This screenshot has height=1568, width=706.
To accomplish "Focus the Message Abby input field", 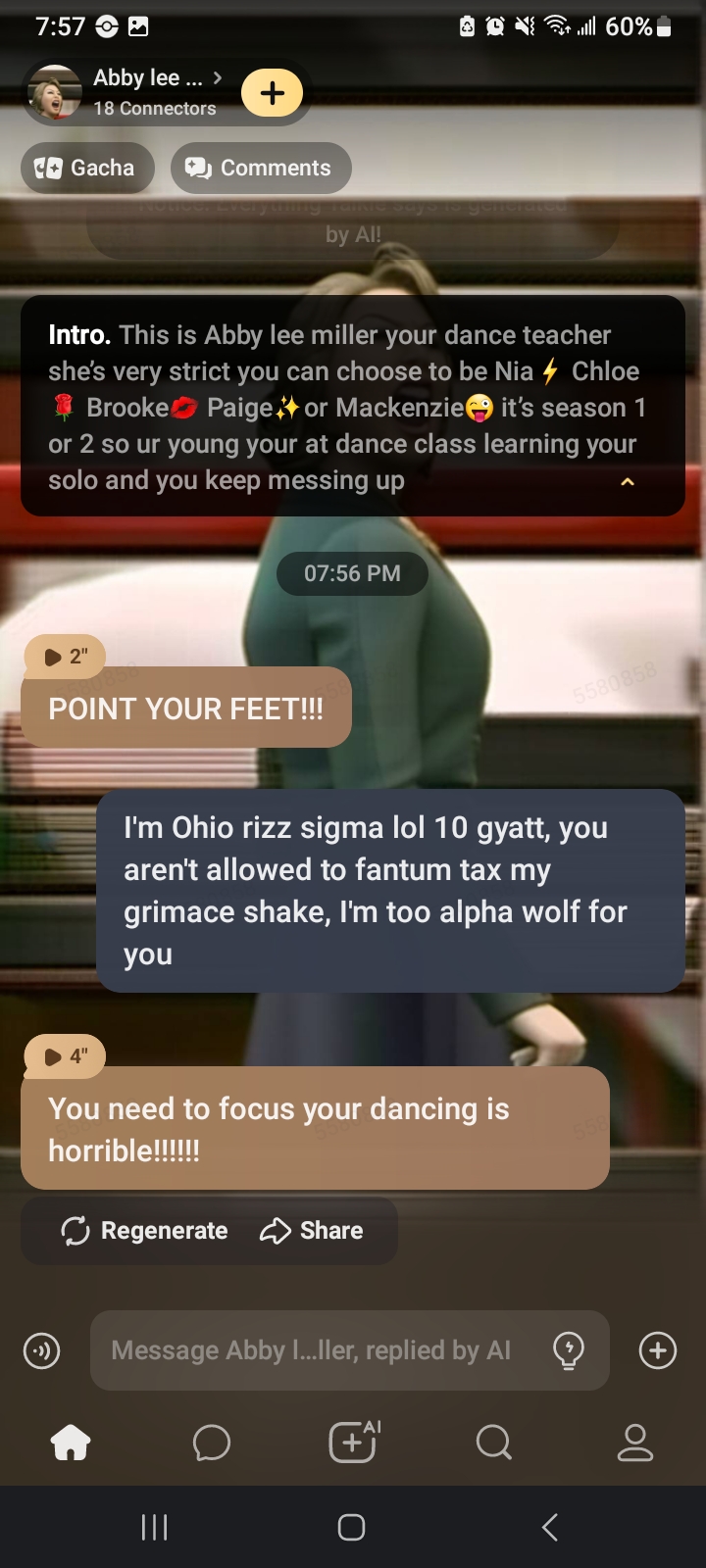I will coord(314,1350).
